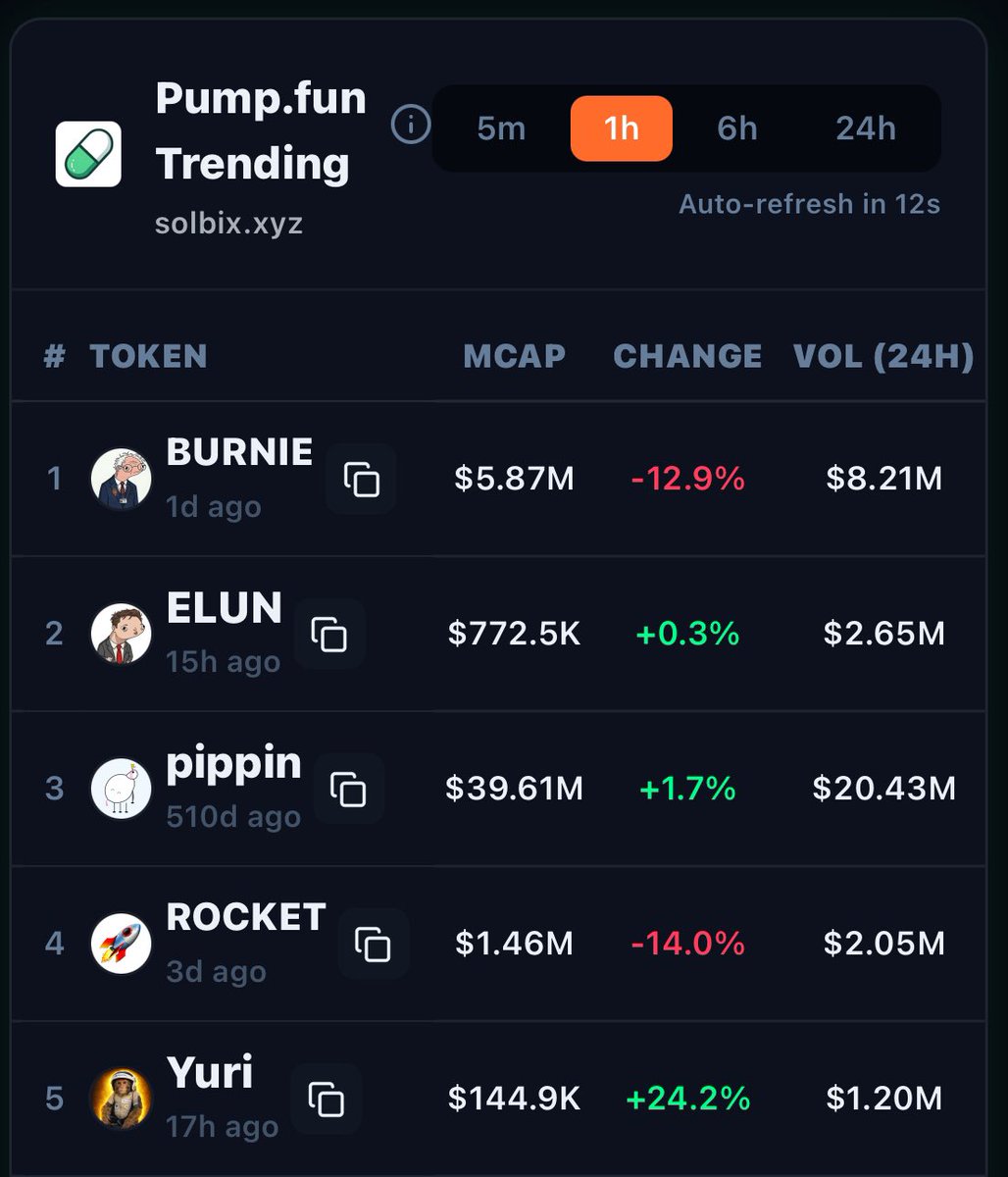Screen dimensions: 1008x1177
Task: Open the ELUN token row
Action: click(x=224, y=608)
